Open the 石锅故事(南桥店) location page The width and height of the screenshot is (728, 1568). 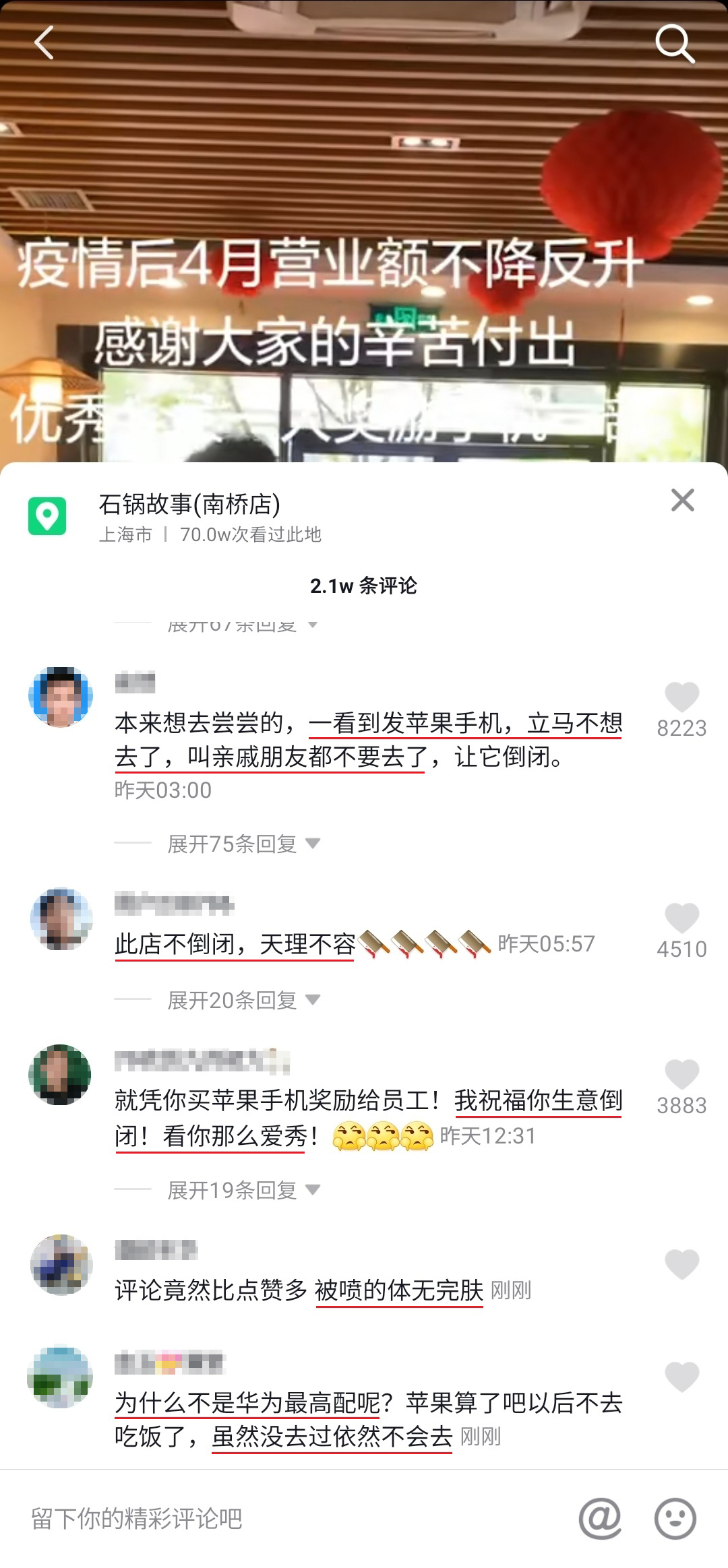[189, 505]
